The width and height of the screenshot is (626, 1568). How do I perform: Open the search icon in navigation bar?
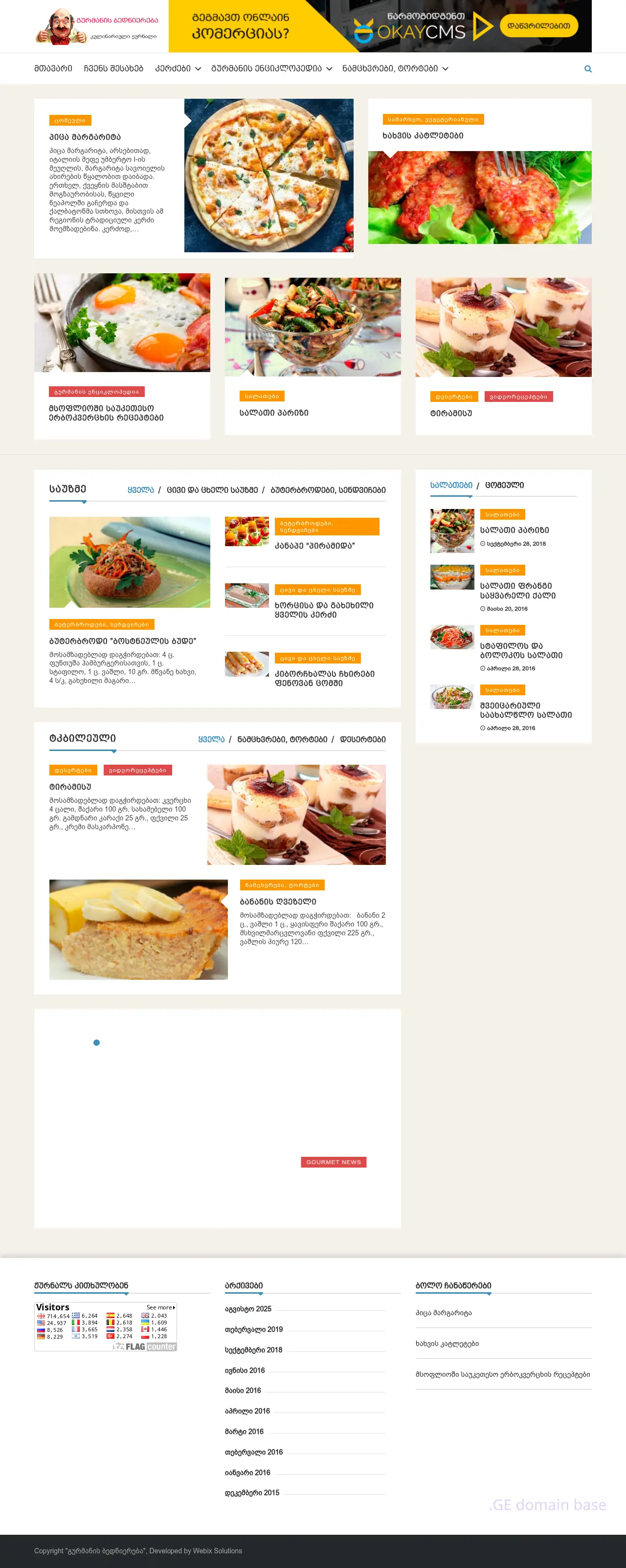click(x=588, y=69)
